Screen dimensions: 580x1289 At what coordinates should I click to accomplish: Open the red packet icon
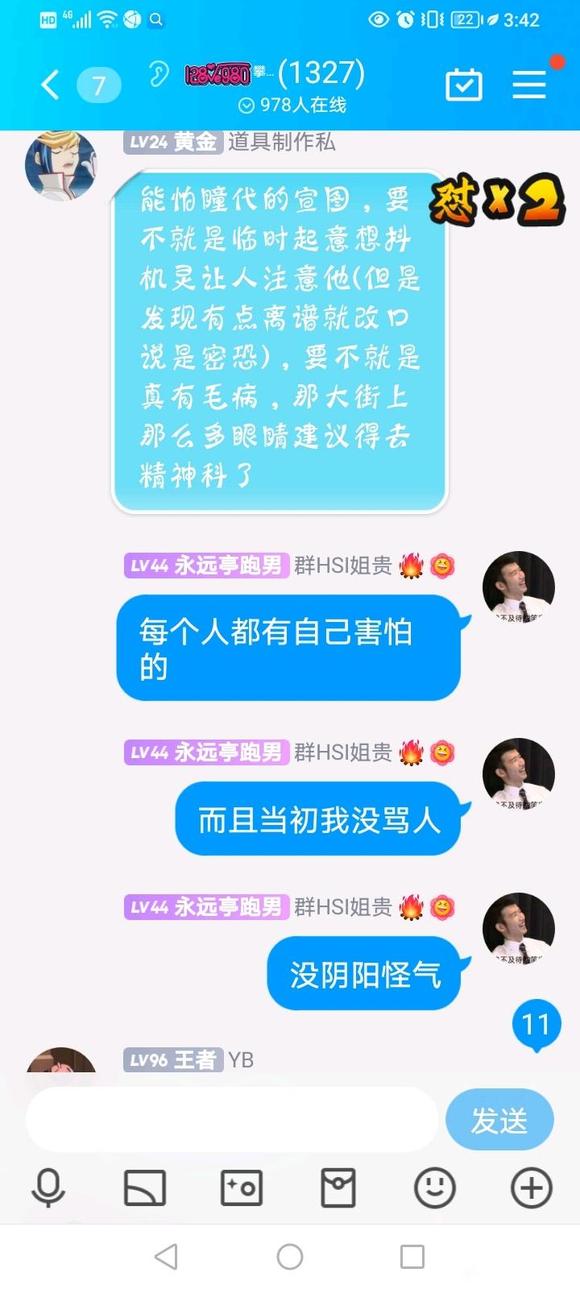(338, 1188)
